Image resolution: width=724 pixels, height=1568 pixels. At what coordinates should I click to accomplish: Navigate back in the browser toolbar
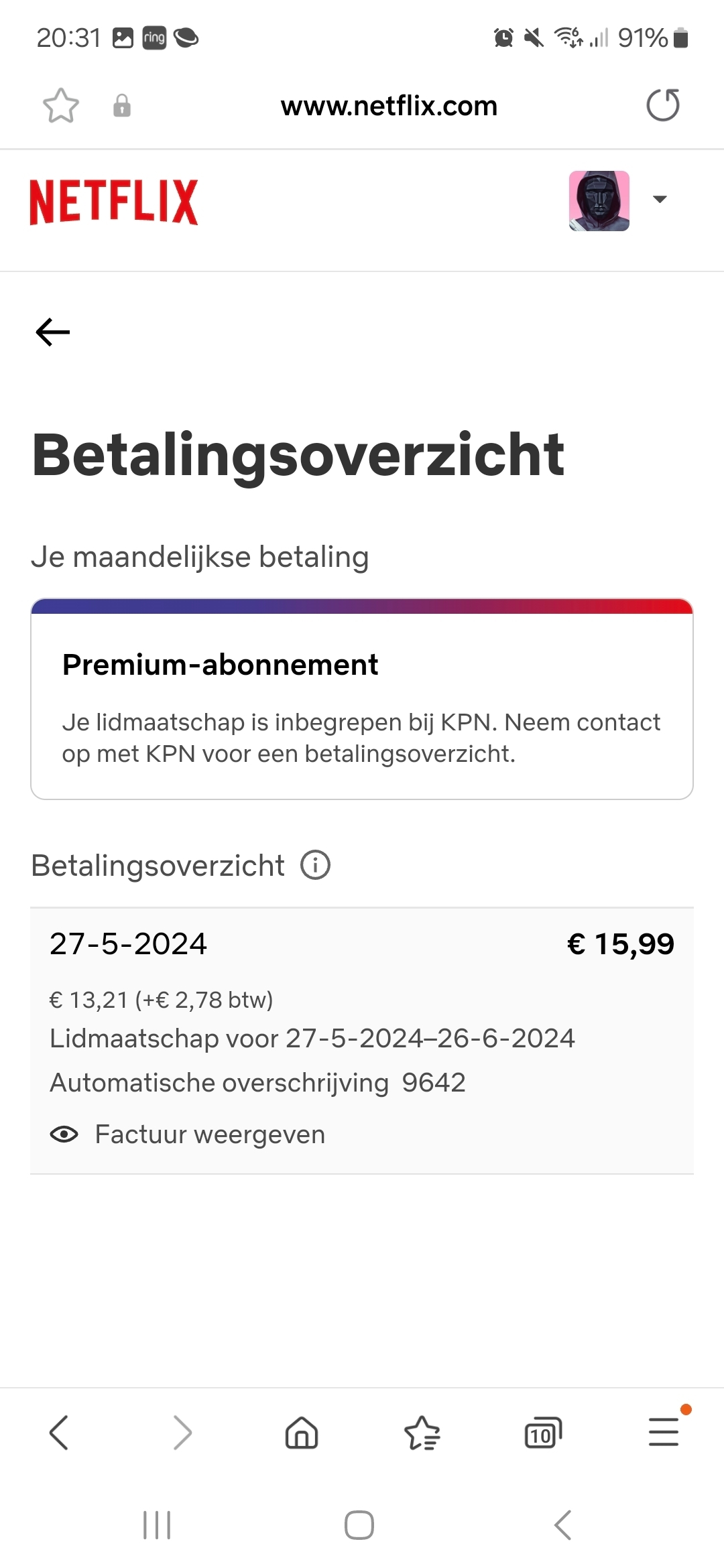pos(59,1433)
